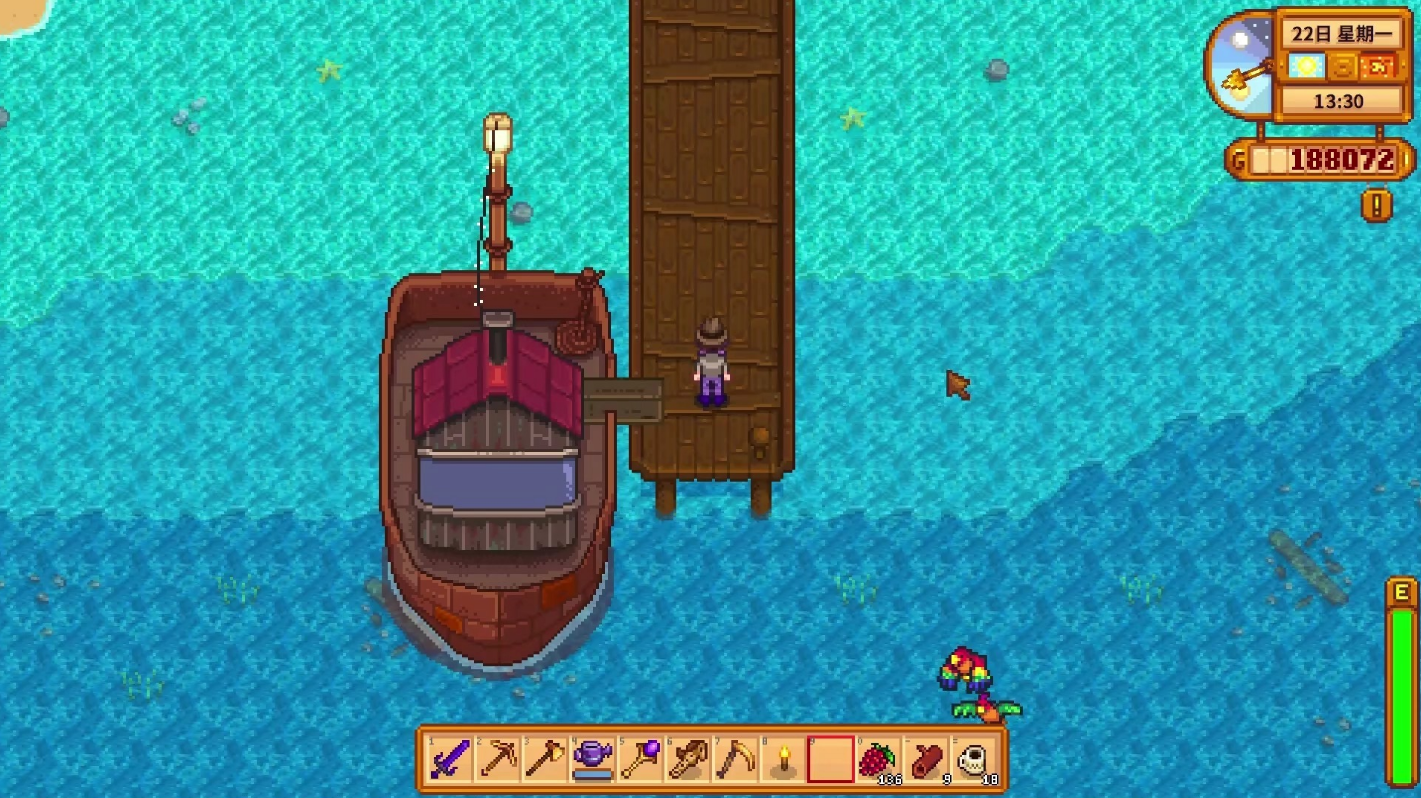
Task: Equip the golden scythe
Action: point(736,760)
